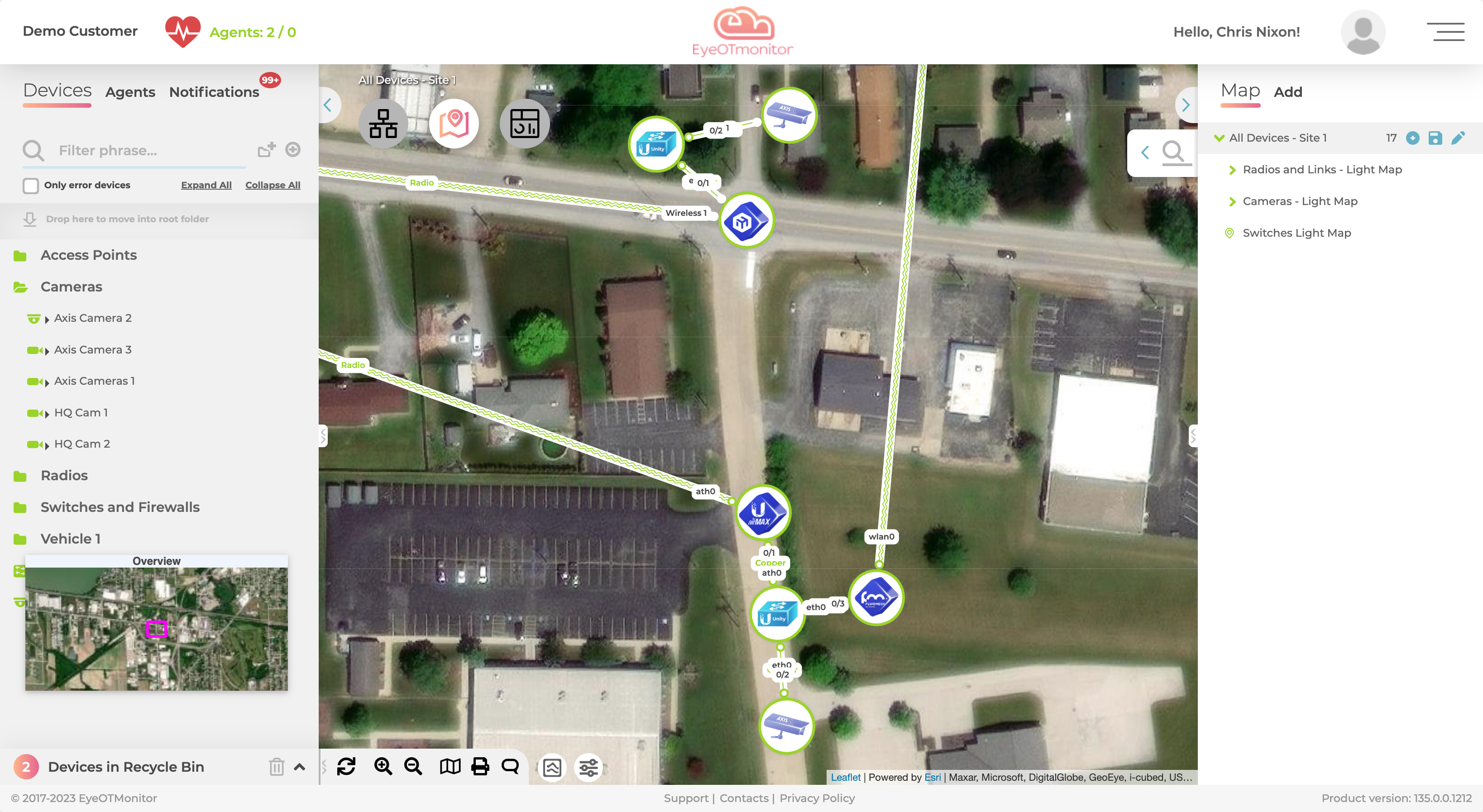Expand the Switches and Firewalls folder

click(120, 507)
